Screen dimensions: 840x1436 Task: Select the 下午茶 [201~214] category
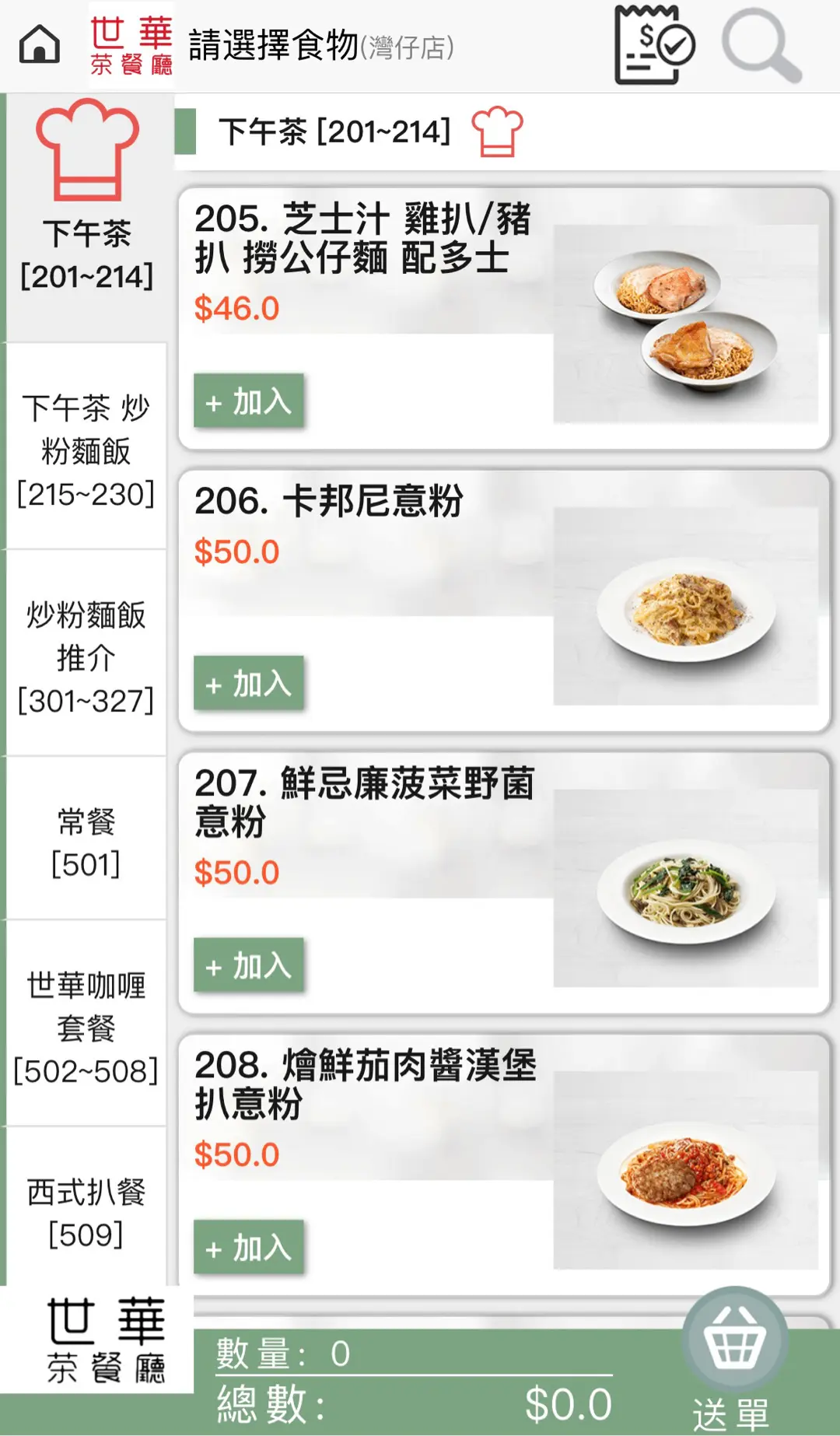(x=86, y=218)
